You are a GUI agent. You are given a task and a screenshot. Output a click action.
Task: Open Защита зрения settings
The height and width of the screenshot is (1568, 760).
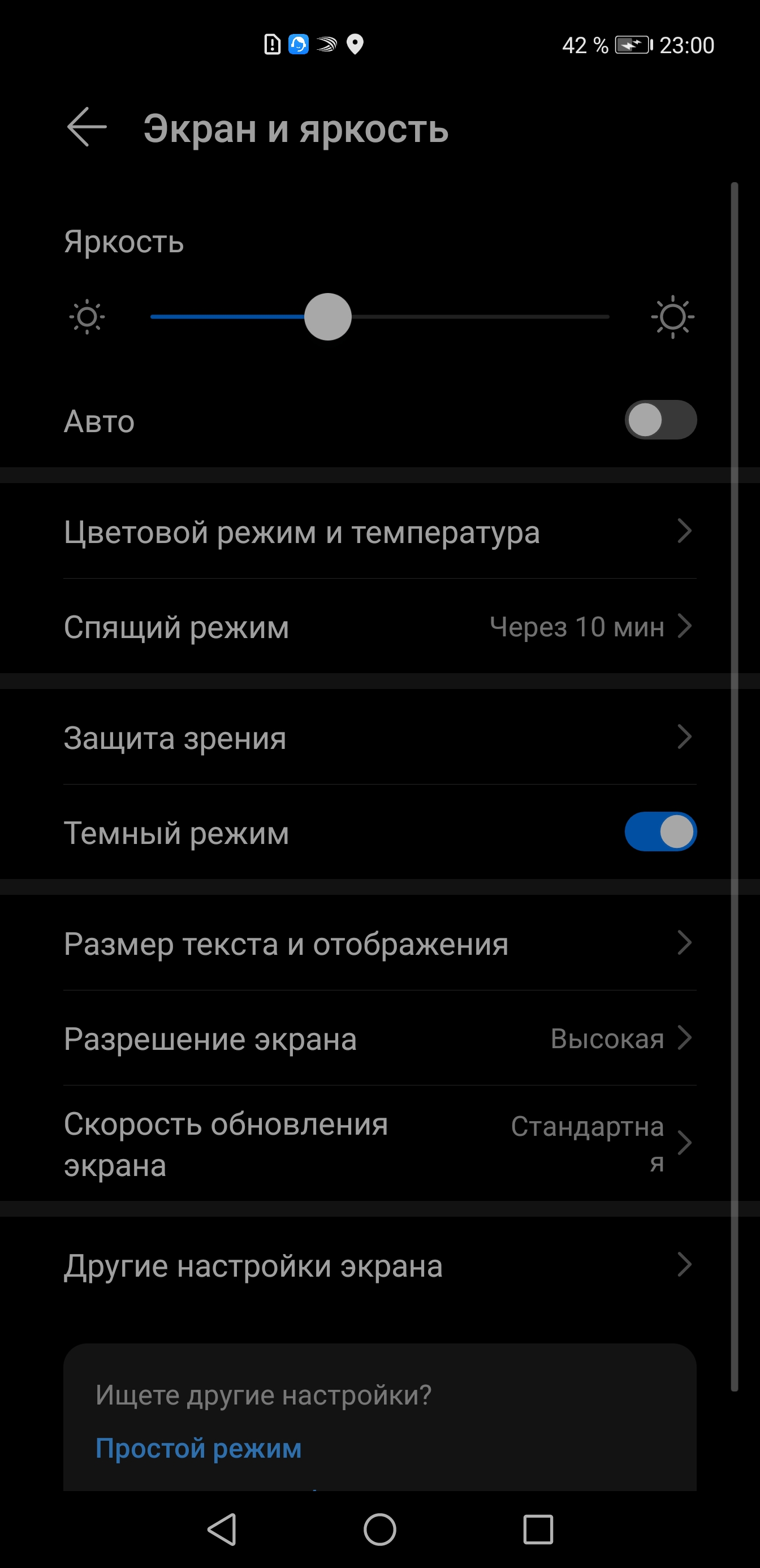[379, 737]
